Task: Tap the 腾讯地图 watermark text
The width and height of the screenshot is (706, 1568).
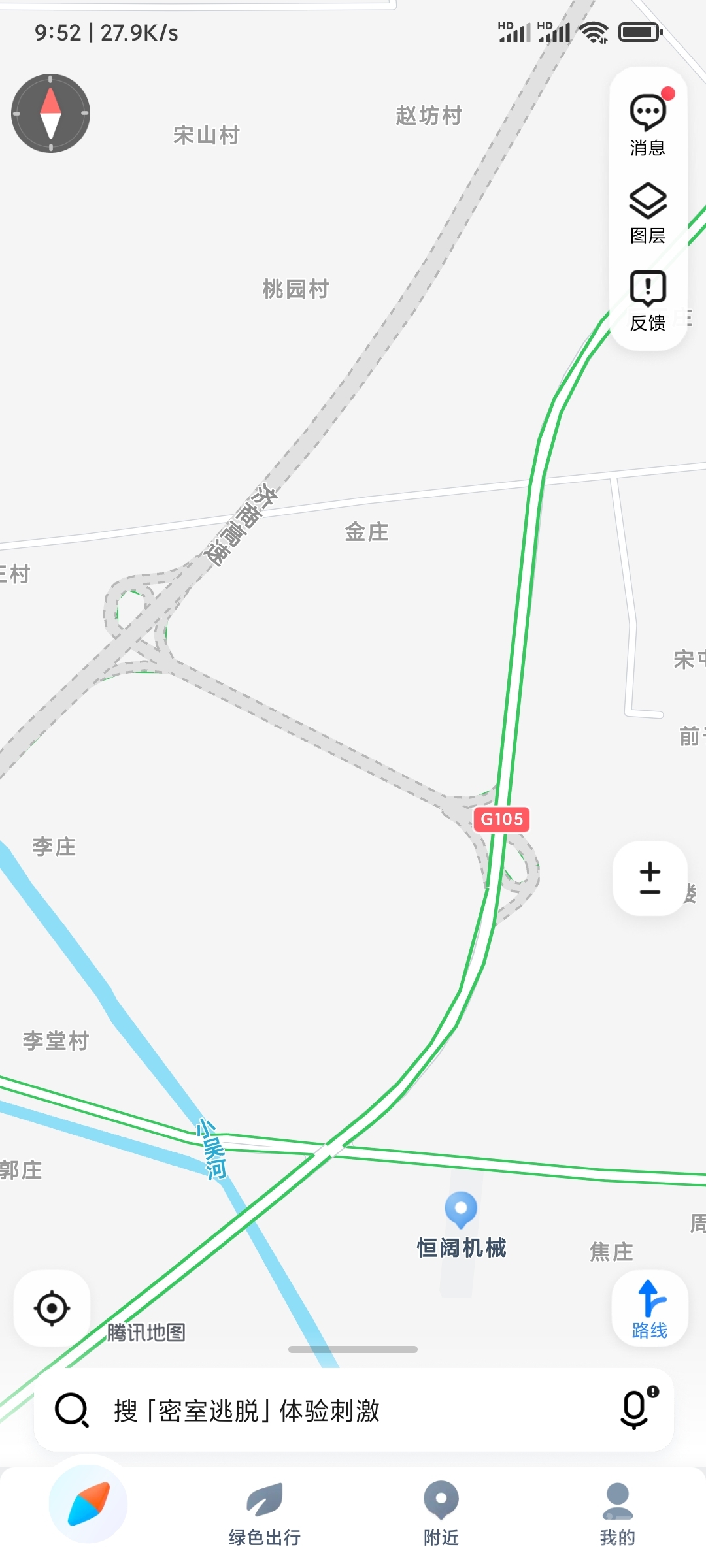Action: click(145, 1333)
